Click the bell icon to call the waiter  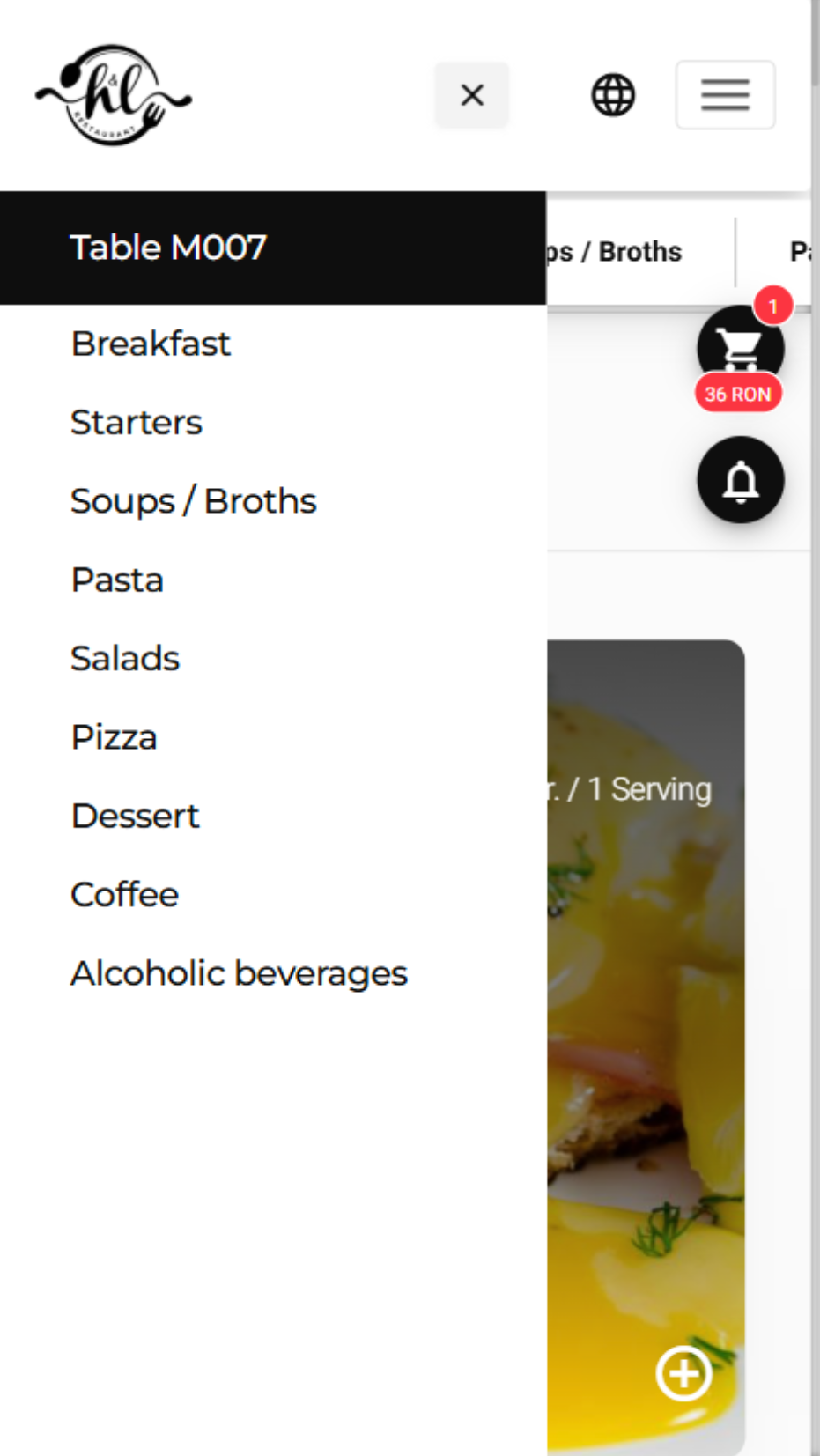[740, 480]
